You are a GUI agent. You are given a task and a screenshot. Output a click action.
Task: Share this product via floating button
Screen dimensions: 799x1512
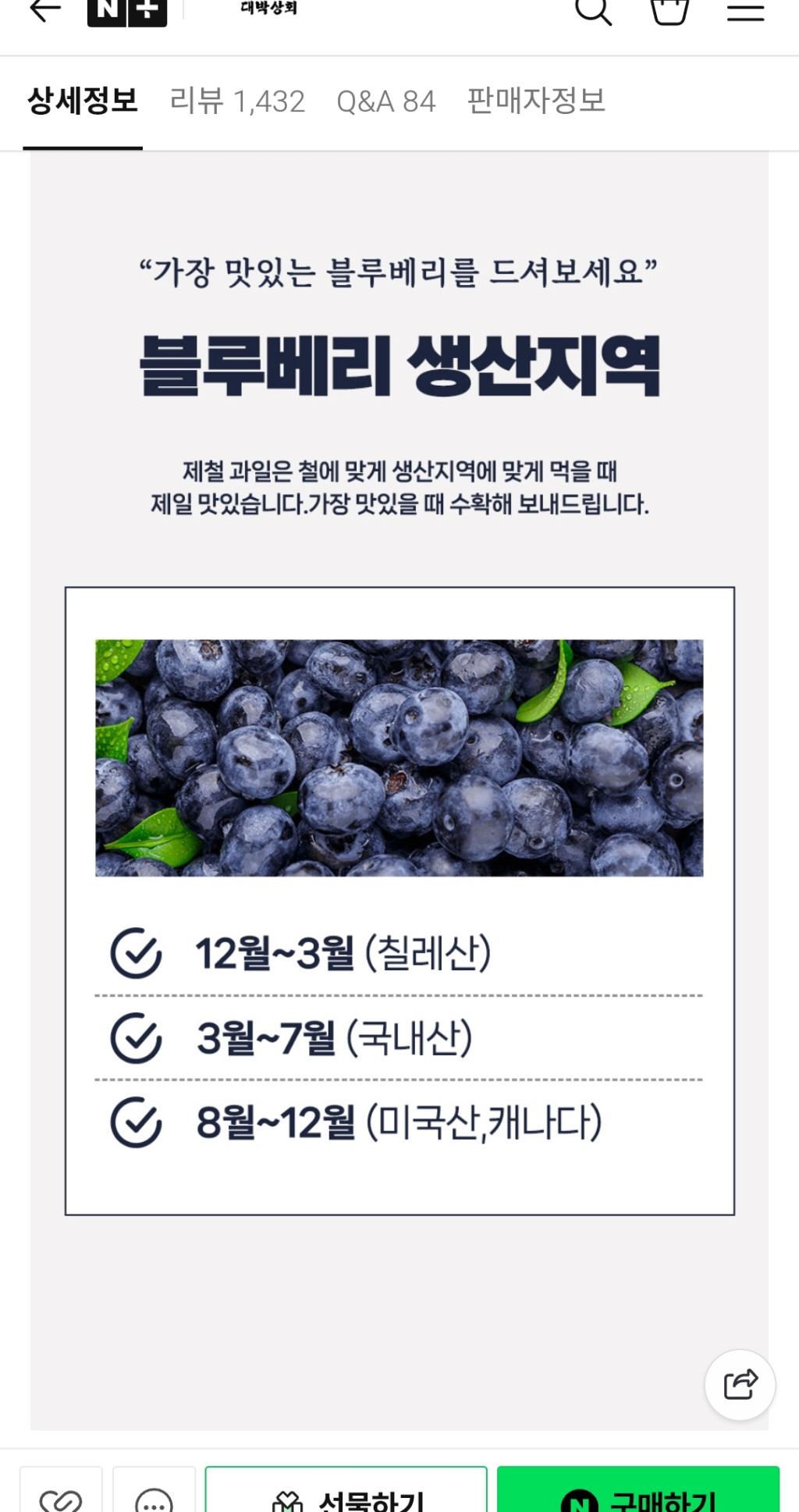(740, 1384)
